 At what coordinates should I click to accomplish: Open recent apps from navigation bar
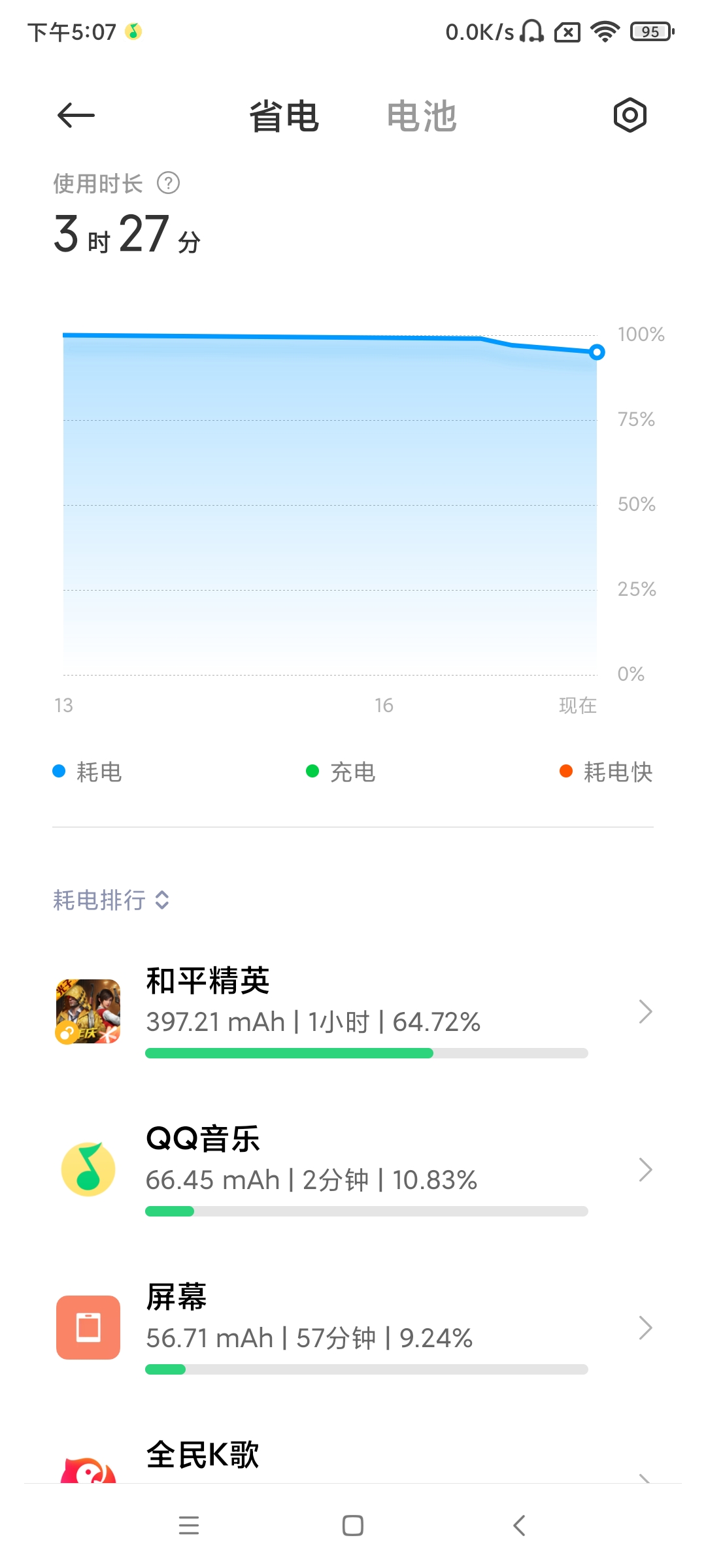pyautogui.click(x=189, y=1526)
